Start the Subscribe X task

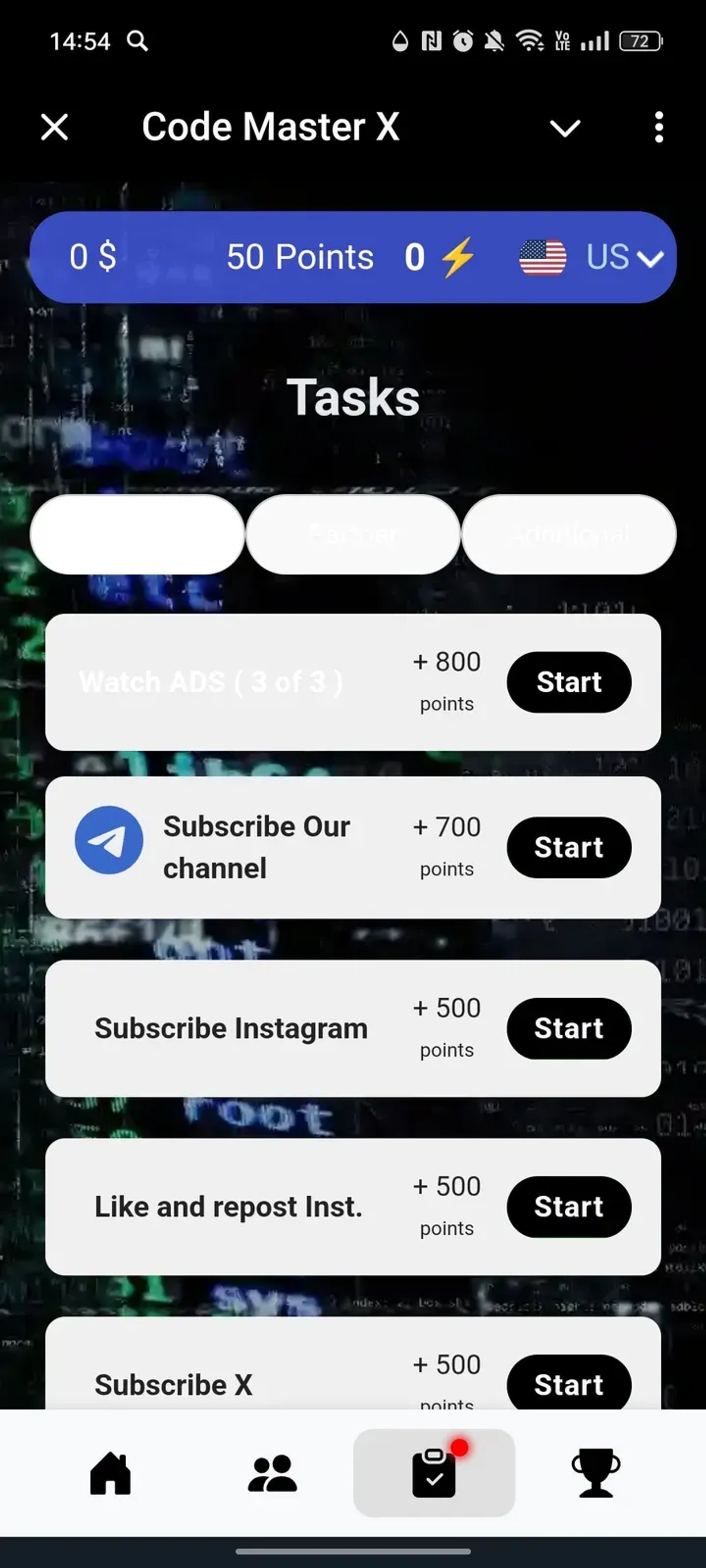568,1384
